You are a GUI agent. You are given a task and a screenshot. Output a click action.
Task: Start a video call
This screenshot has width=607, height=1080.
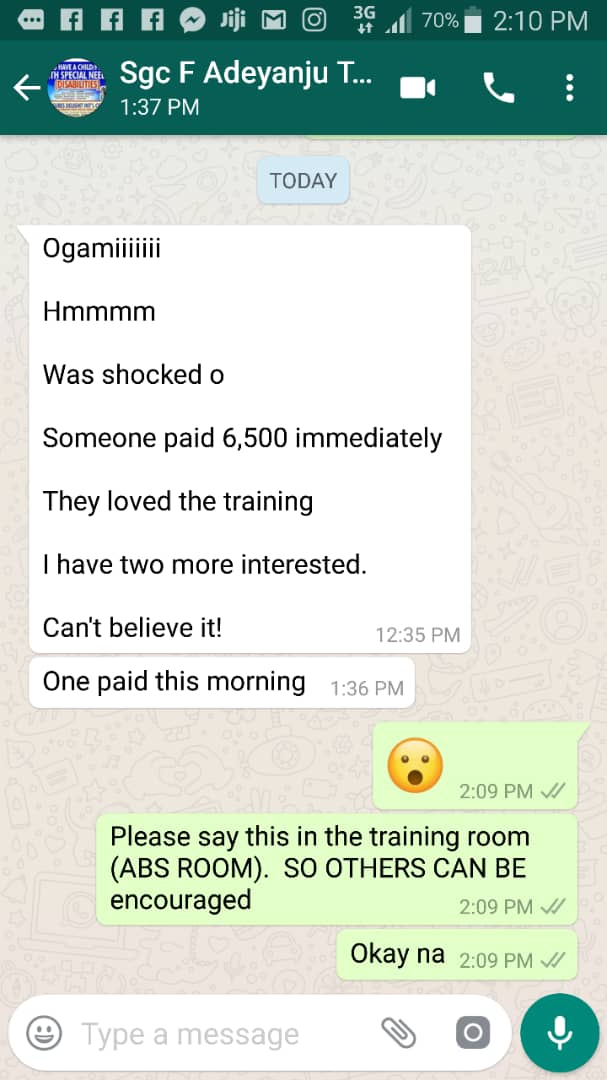[x=417, y=88]
